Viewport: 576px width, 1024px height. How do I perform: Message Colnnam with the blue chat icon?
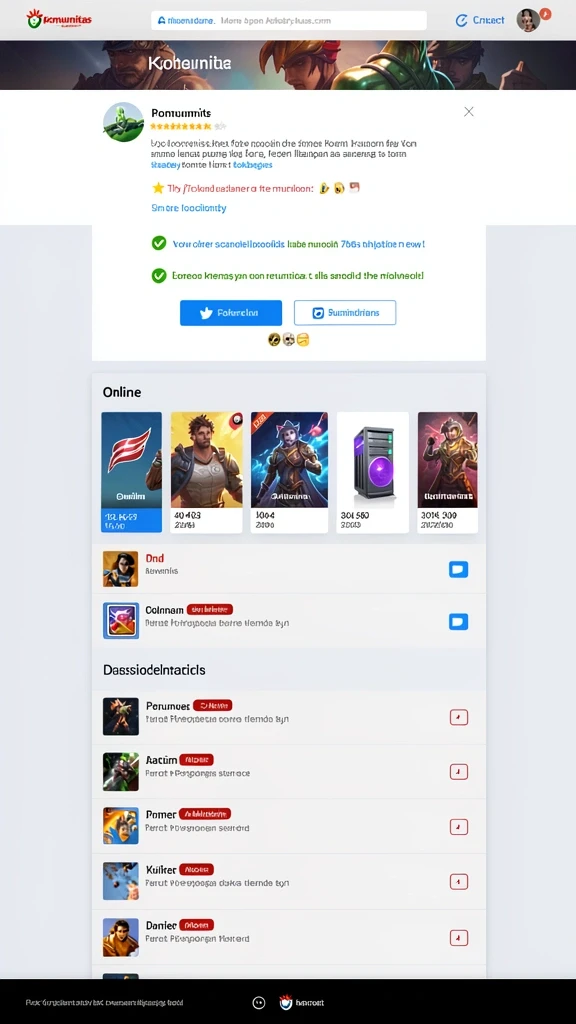[x=458, y=621]
